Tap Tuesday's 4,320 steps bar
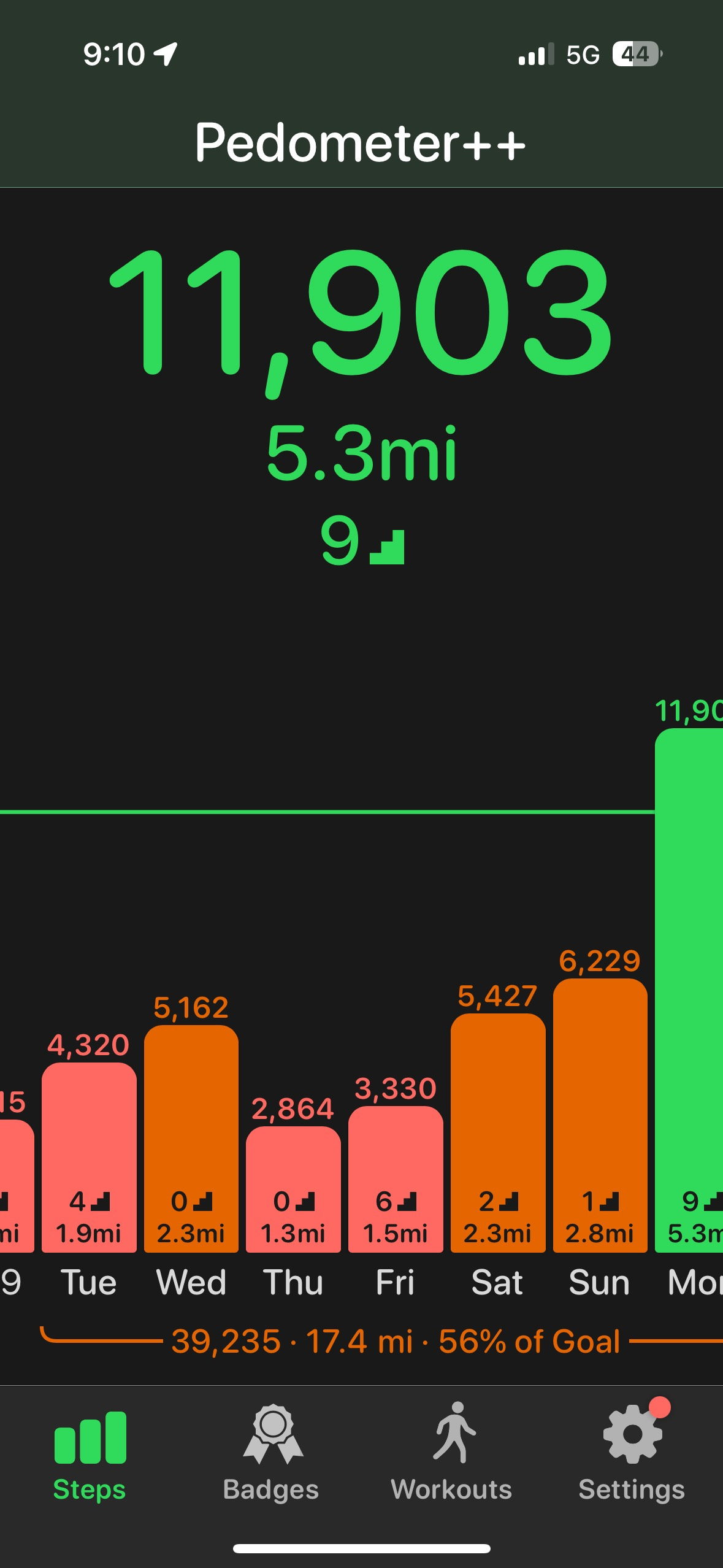 pyautogui.click(x=89, y=1157)
